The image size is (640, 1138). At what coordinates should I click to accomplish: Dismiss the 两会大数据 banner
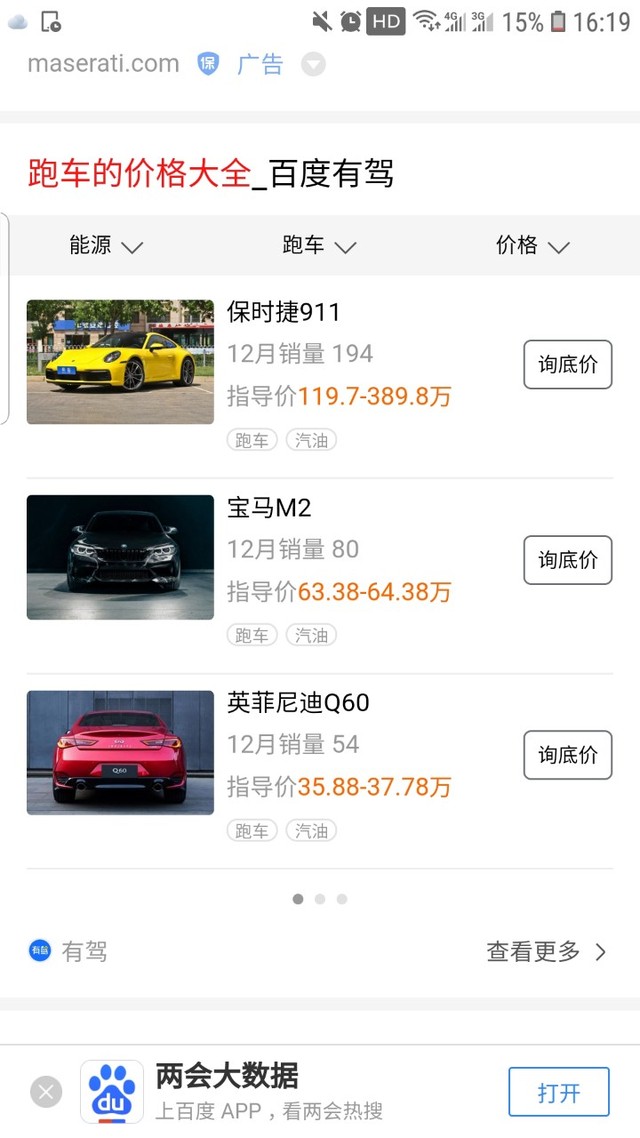(46, 1092)
